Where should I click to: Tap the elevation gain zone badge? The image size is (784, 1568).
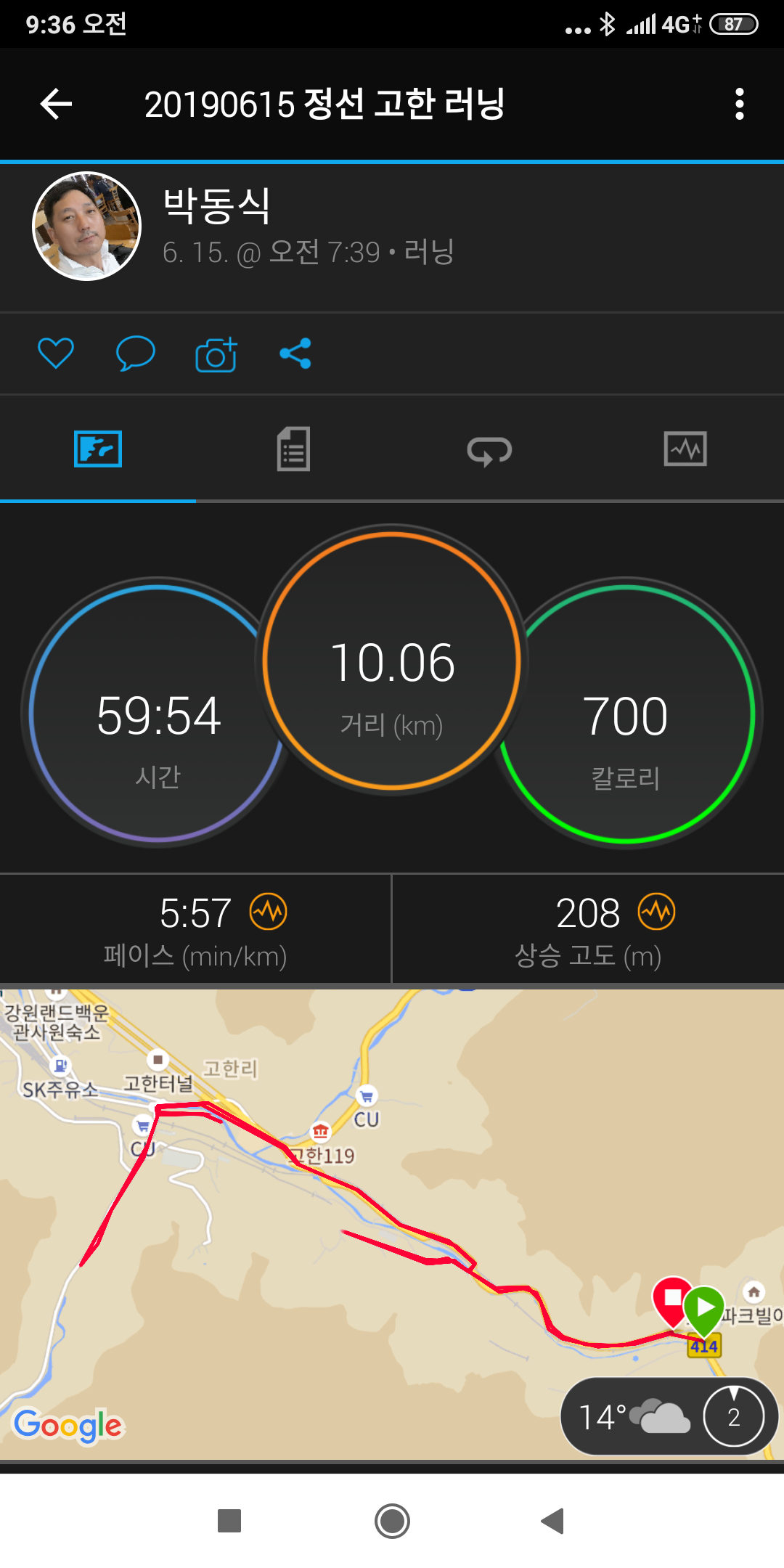(659, 912)
